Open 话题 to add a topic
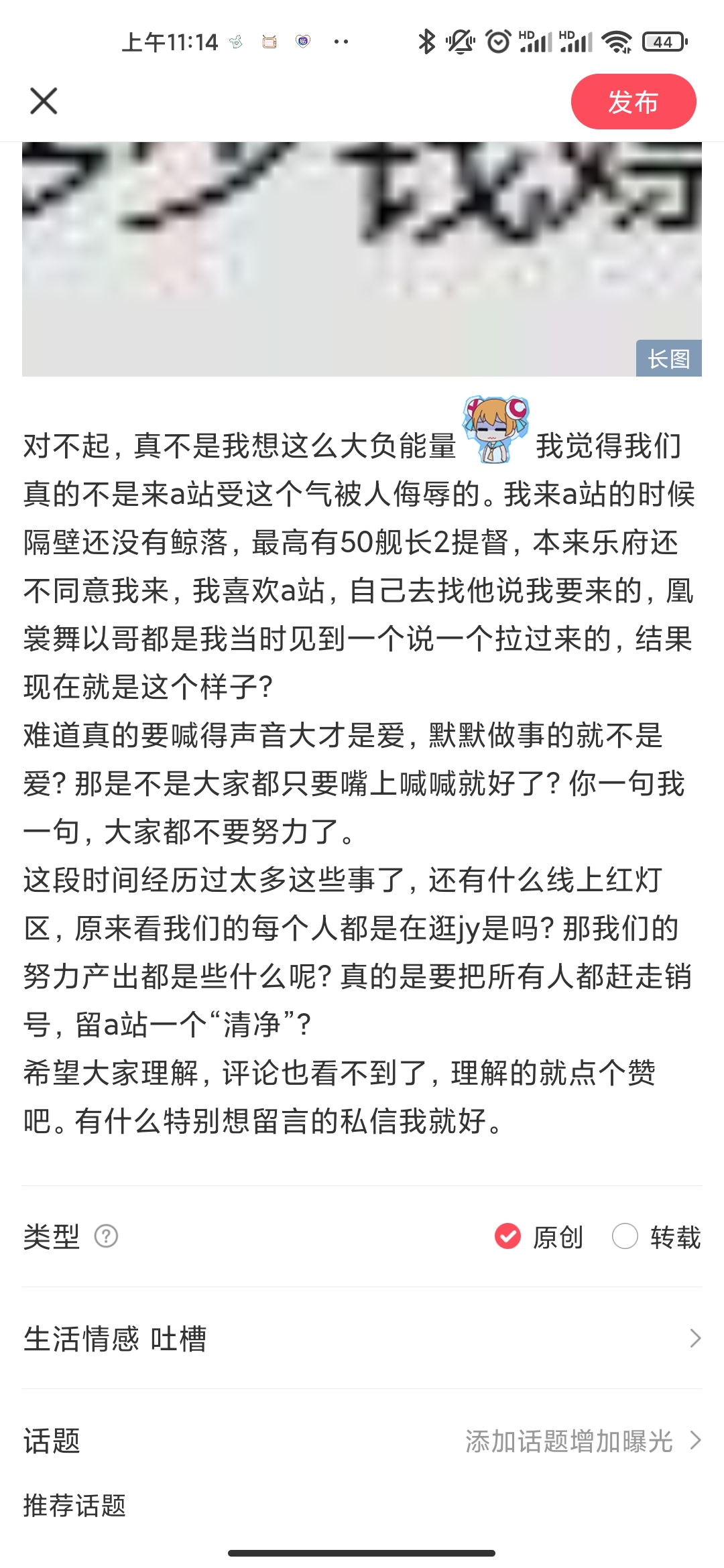724x1568 pixels. pyautogui.click(x=362, y=1441)
